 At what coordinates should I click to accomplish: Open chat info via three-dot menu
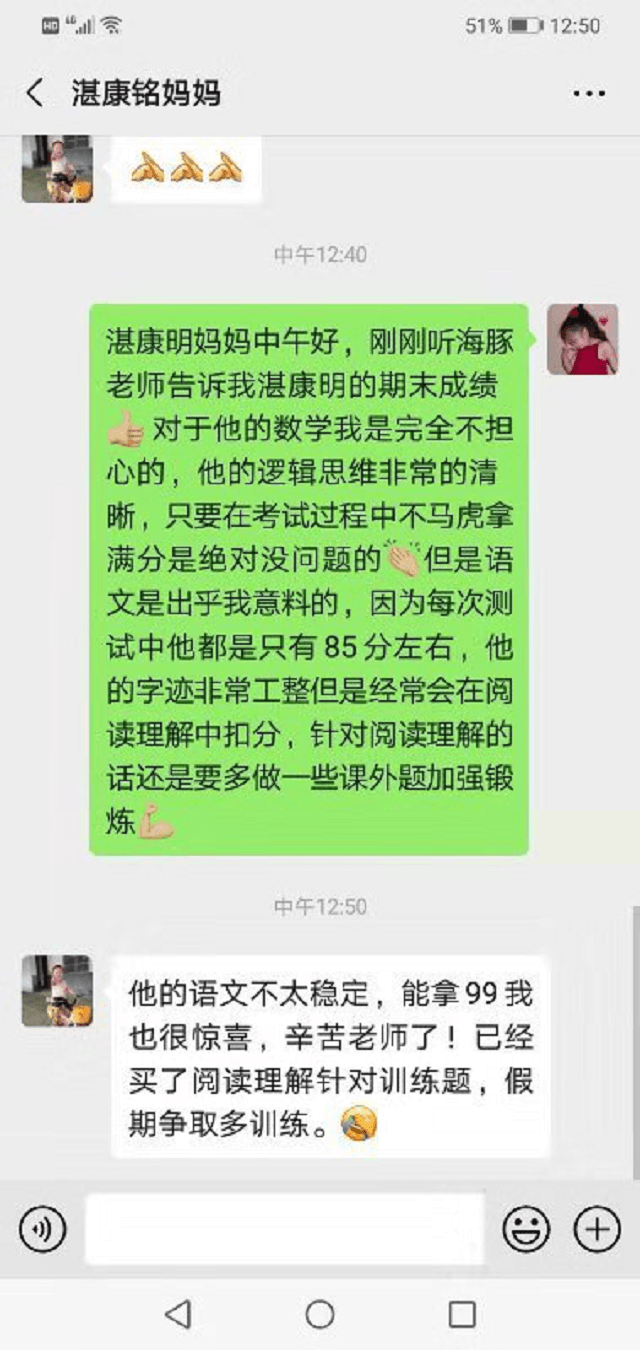(x=589, y=94)
